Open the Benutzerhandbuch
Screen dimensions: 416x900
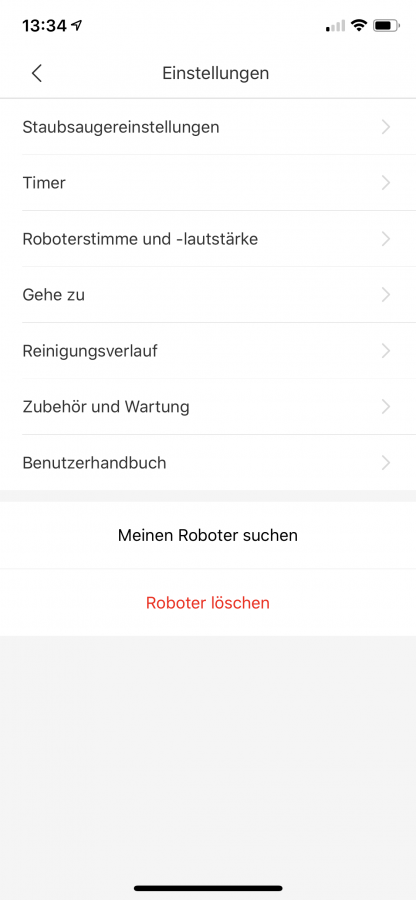coord(208,463)
